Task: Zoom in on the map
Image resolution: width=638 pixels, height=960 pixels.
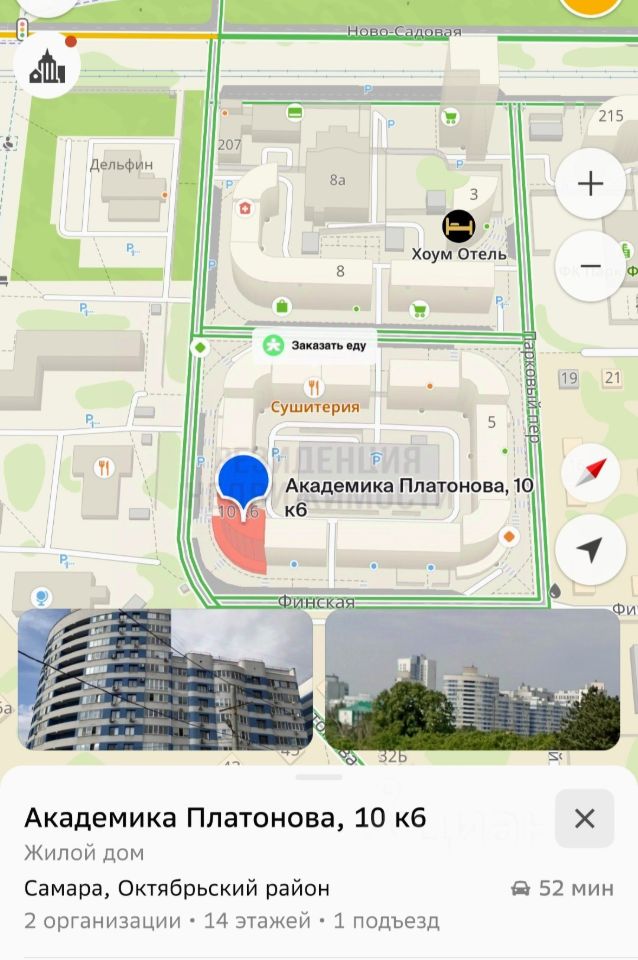Action: coord(590,184)
